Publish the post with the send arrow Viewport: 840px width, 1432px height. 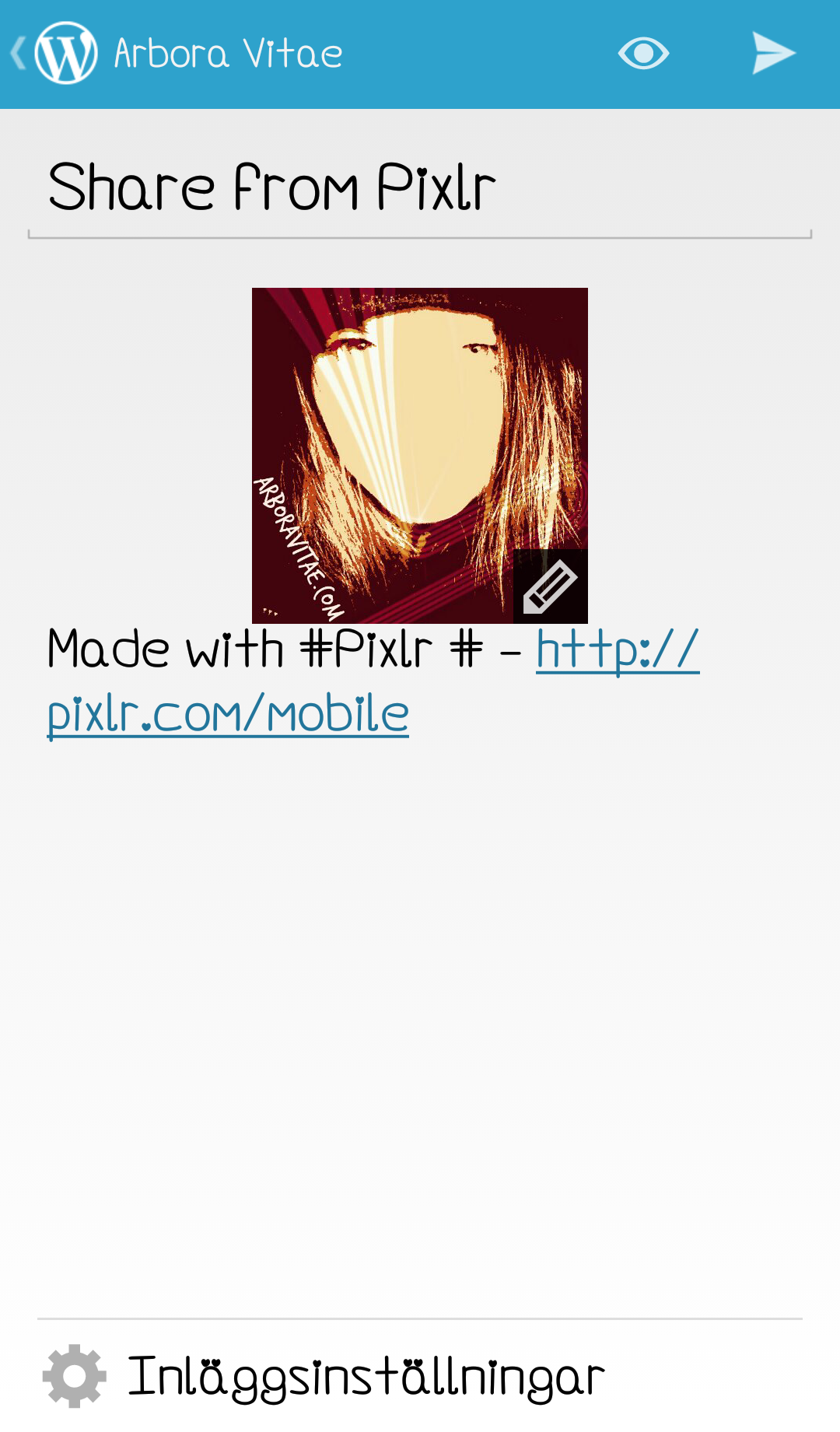pyautogui.click(x=773, y=53)
